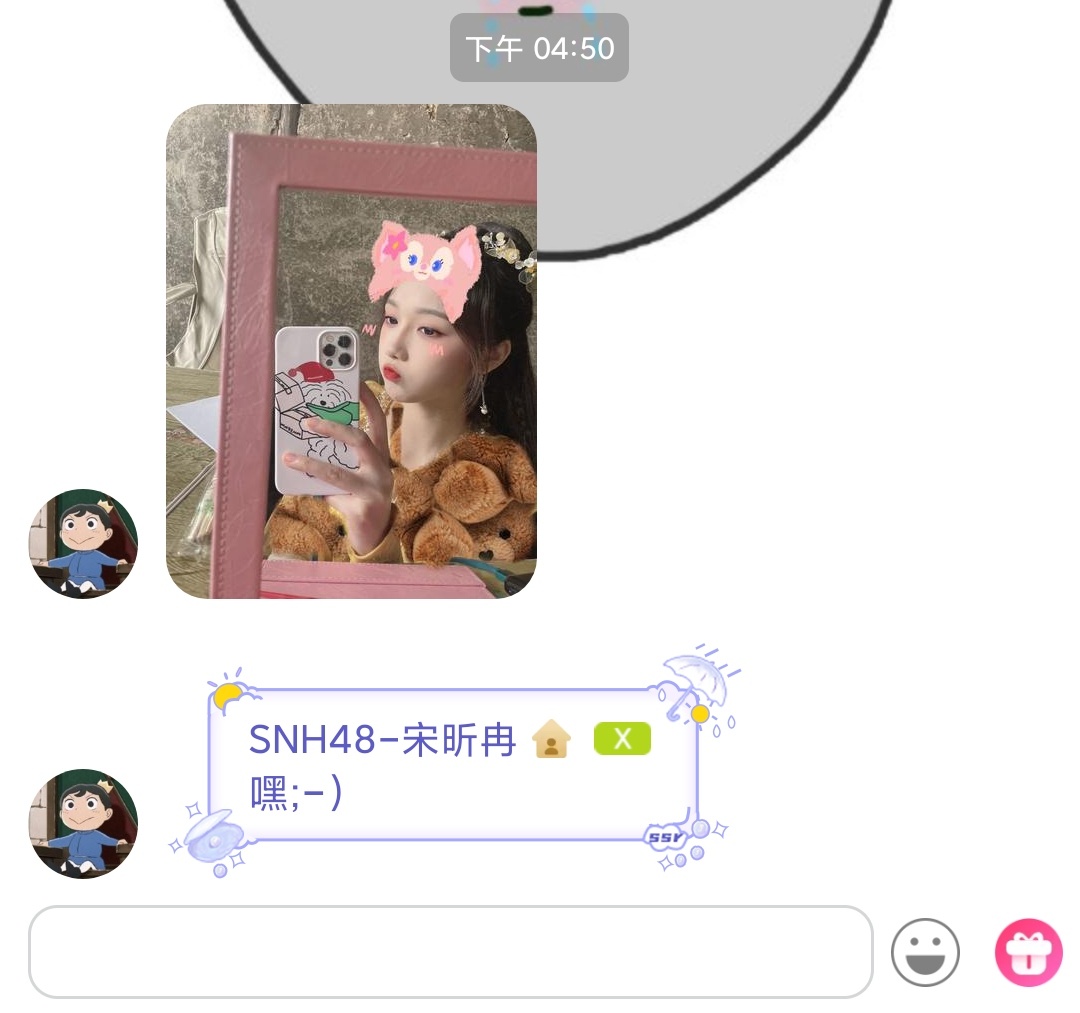Open the pink gift button
This screenshot has height=1013, width=1080.
point(1028,952)
